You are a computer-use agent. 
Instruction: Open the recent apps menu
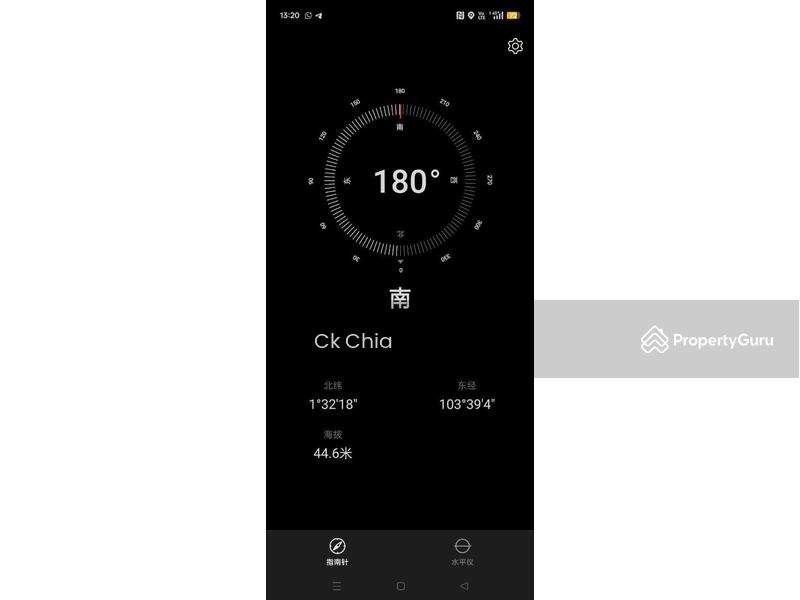point(336,586)
